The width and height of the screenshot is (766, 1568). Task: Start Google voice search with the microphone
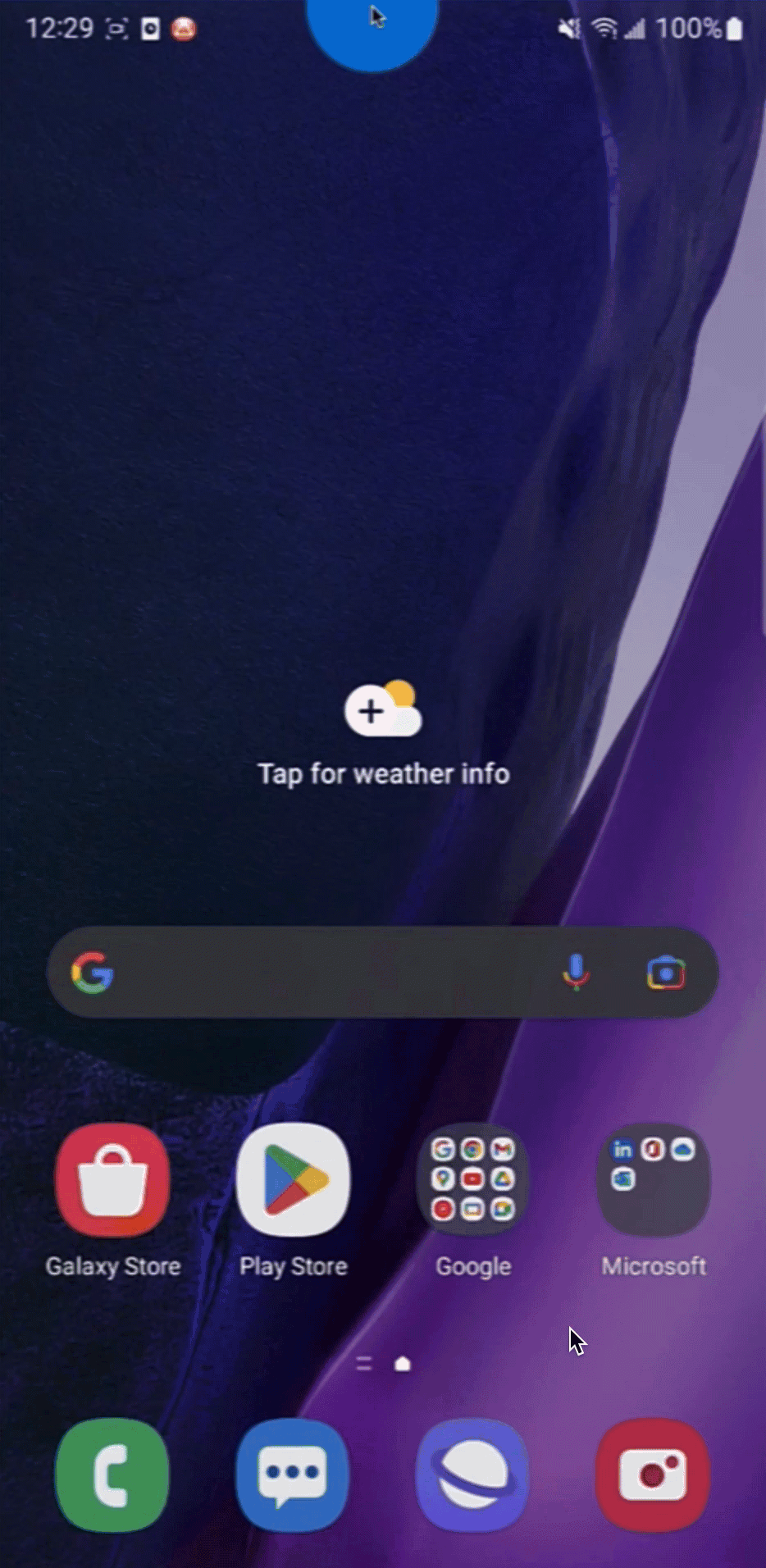tap(576, 973)
